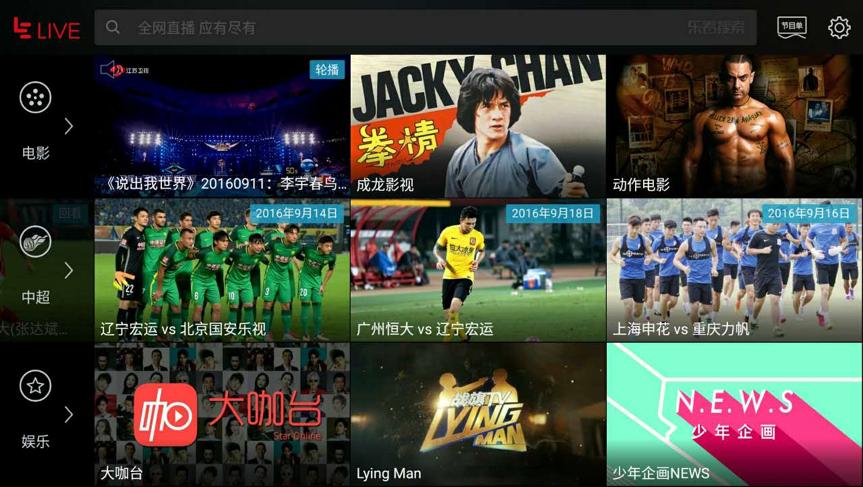Select the 电影 category
Image resolution: width=863 pixels, height=487 pixels.
36,122
